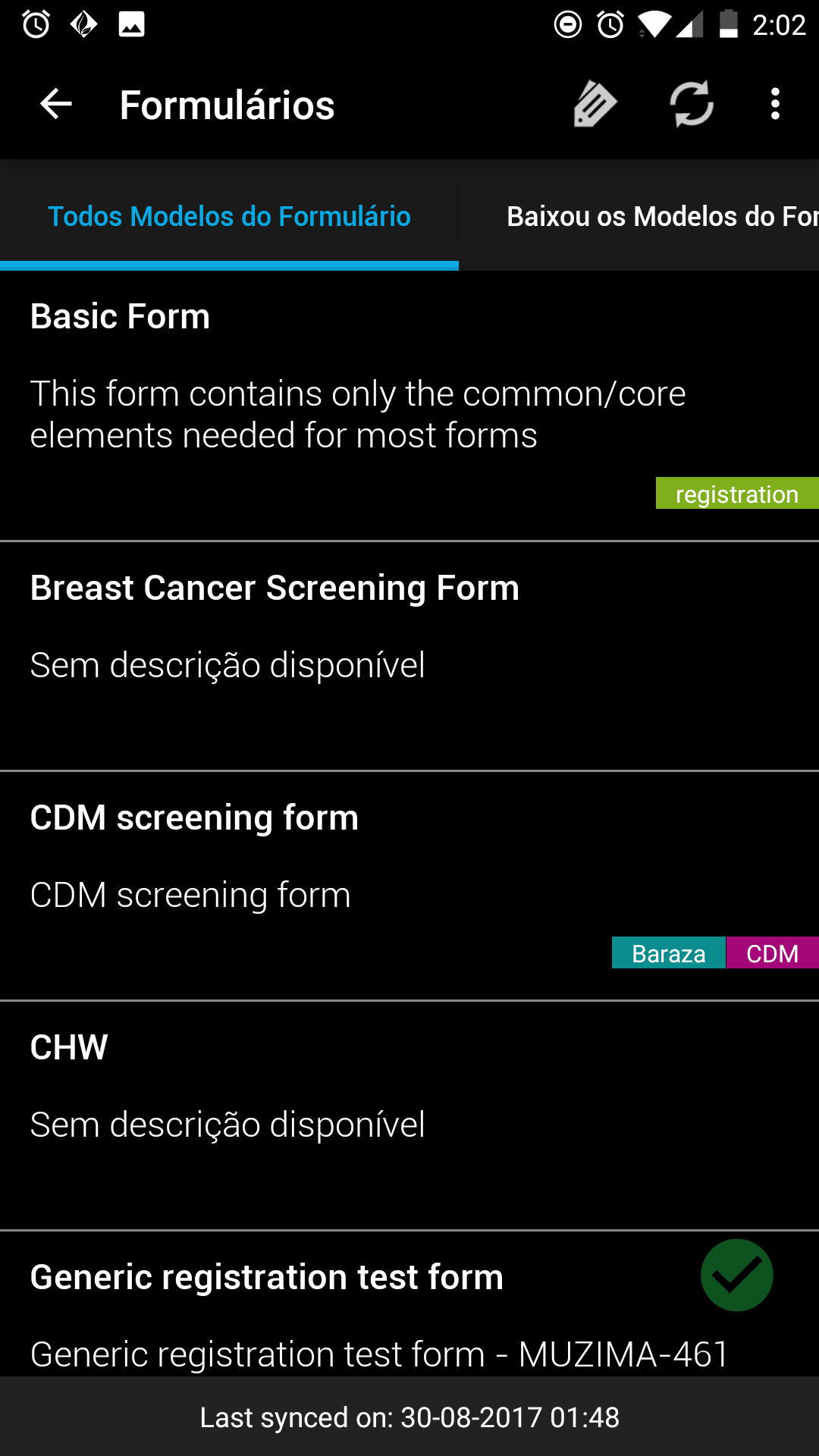Open Generic registration test form
Viewport: 819px width, 1456px height.
409,1304
